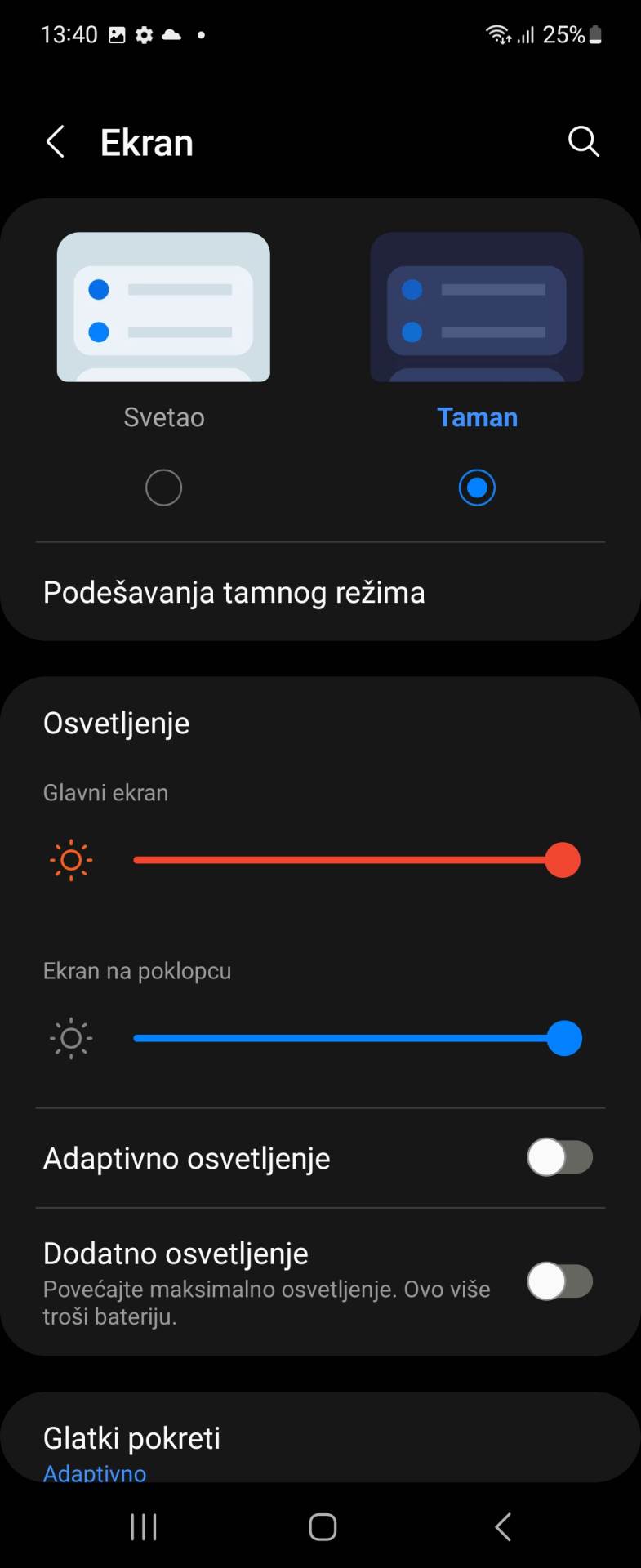Tap the Osvetljenje section heading
Screen dimensions: 641x1568
115,722
